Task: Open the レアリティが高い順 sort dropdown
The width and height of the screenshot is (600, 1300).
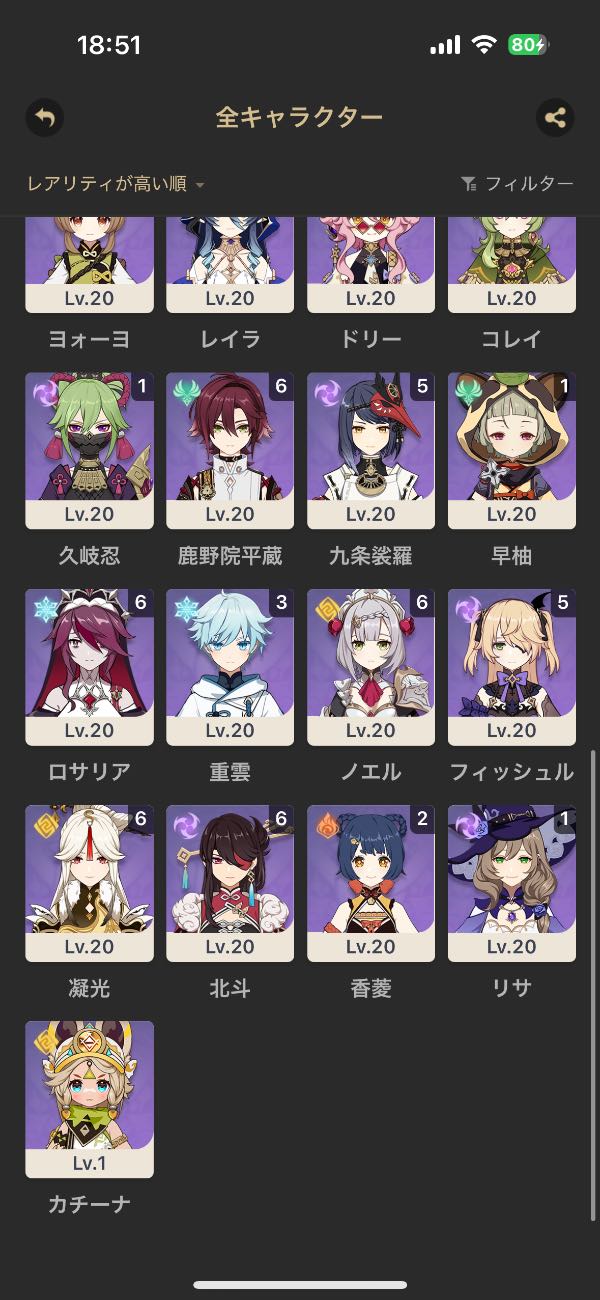Action: coord(115,184)
